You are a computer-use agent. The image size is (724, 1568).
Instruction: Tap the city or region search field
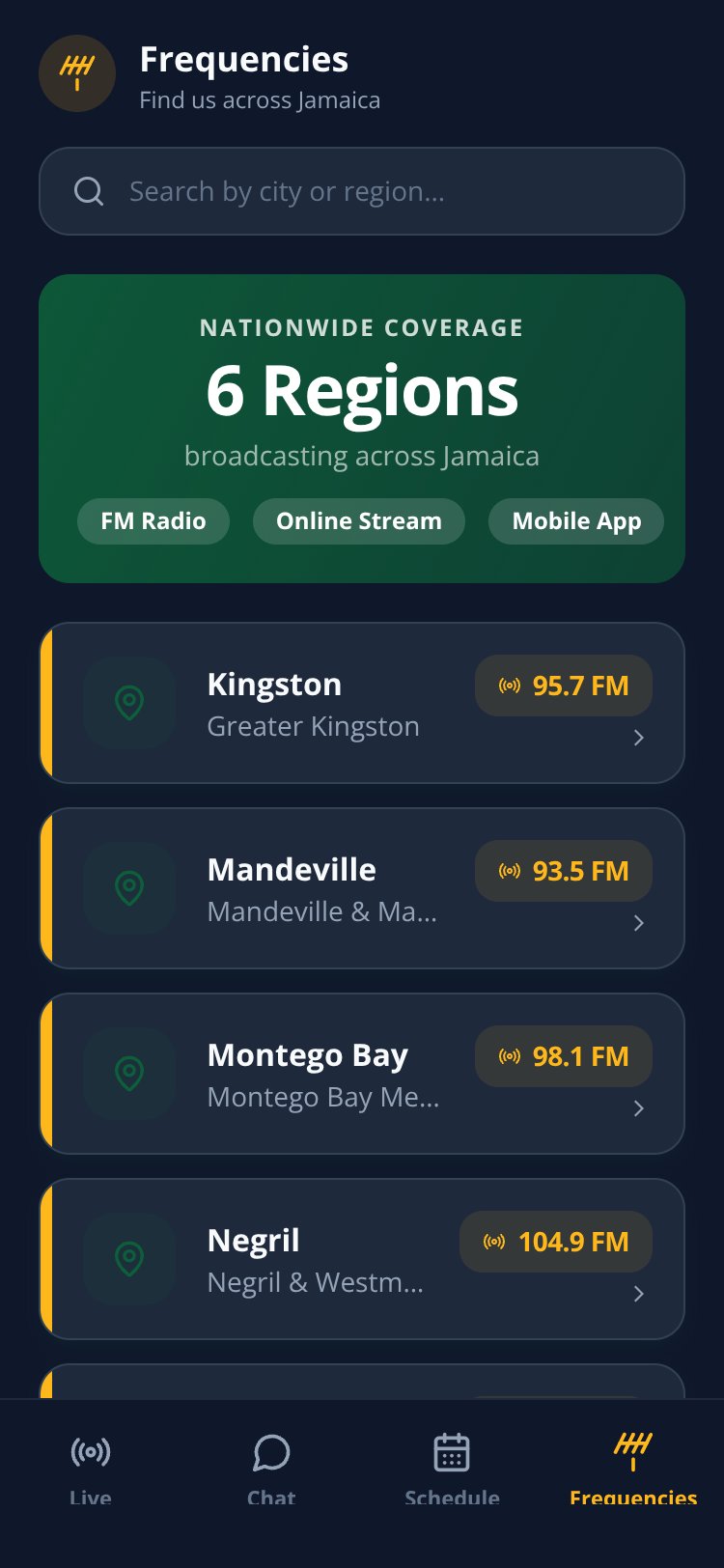pos(362,191)
